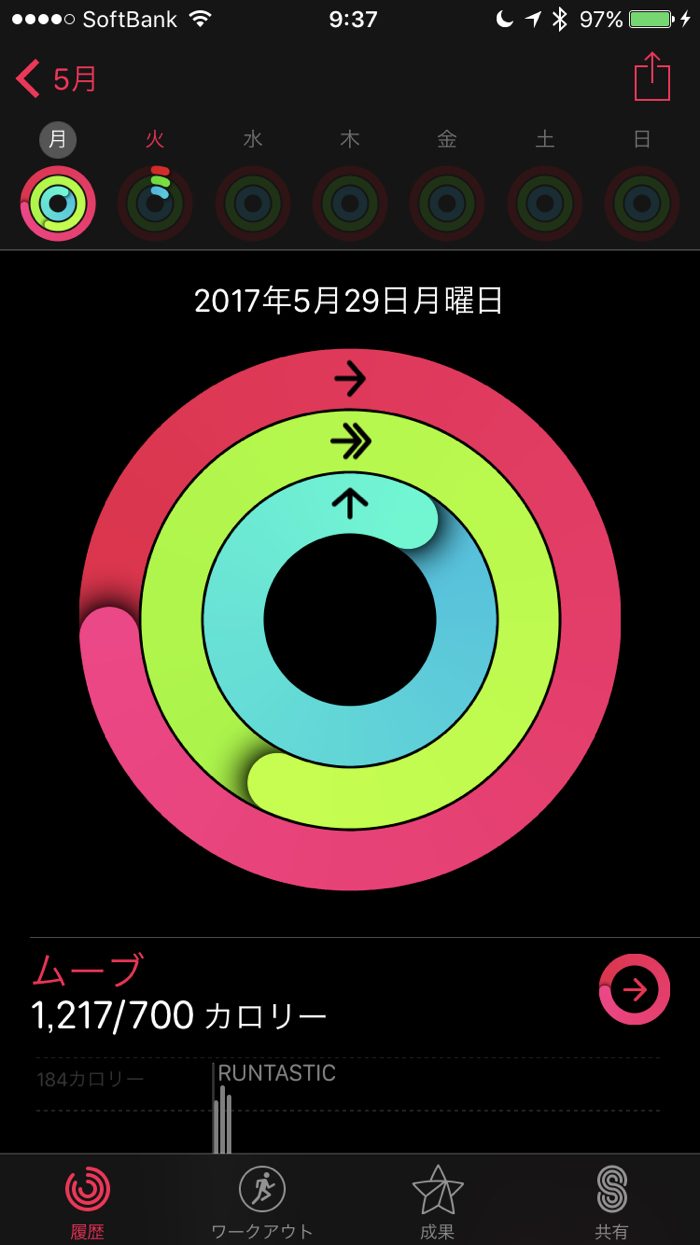The height and width of the screenshot is (1245, 700).
Task: Switch to the ワークアウト tab
Action: click(262, 1201)
